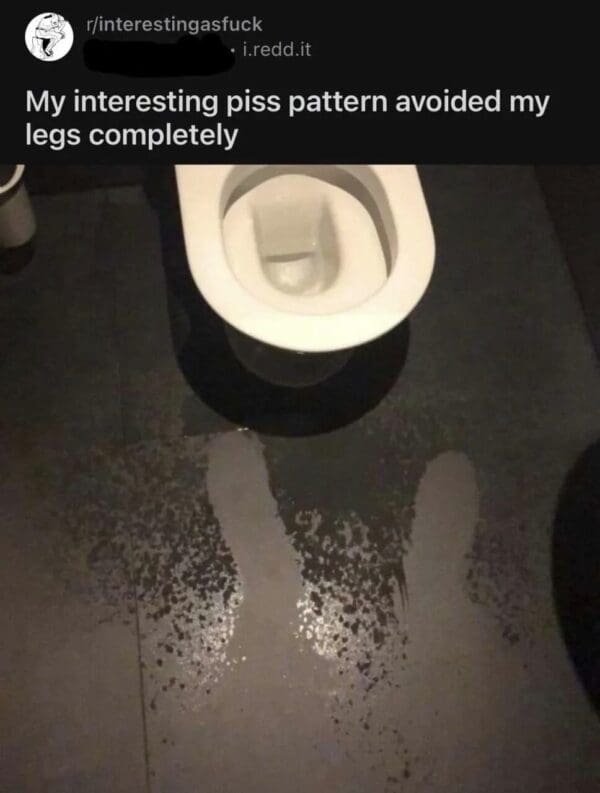Open the r/interestingasfuck subreddit avatar
Screen dimensions: 600x793
[49, 37]
